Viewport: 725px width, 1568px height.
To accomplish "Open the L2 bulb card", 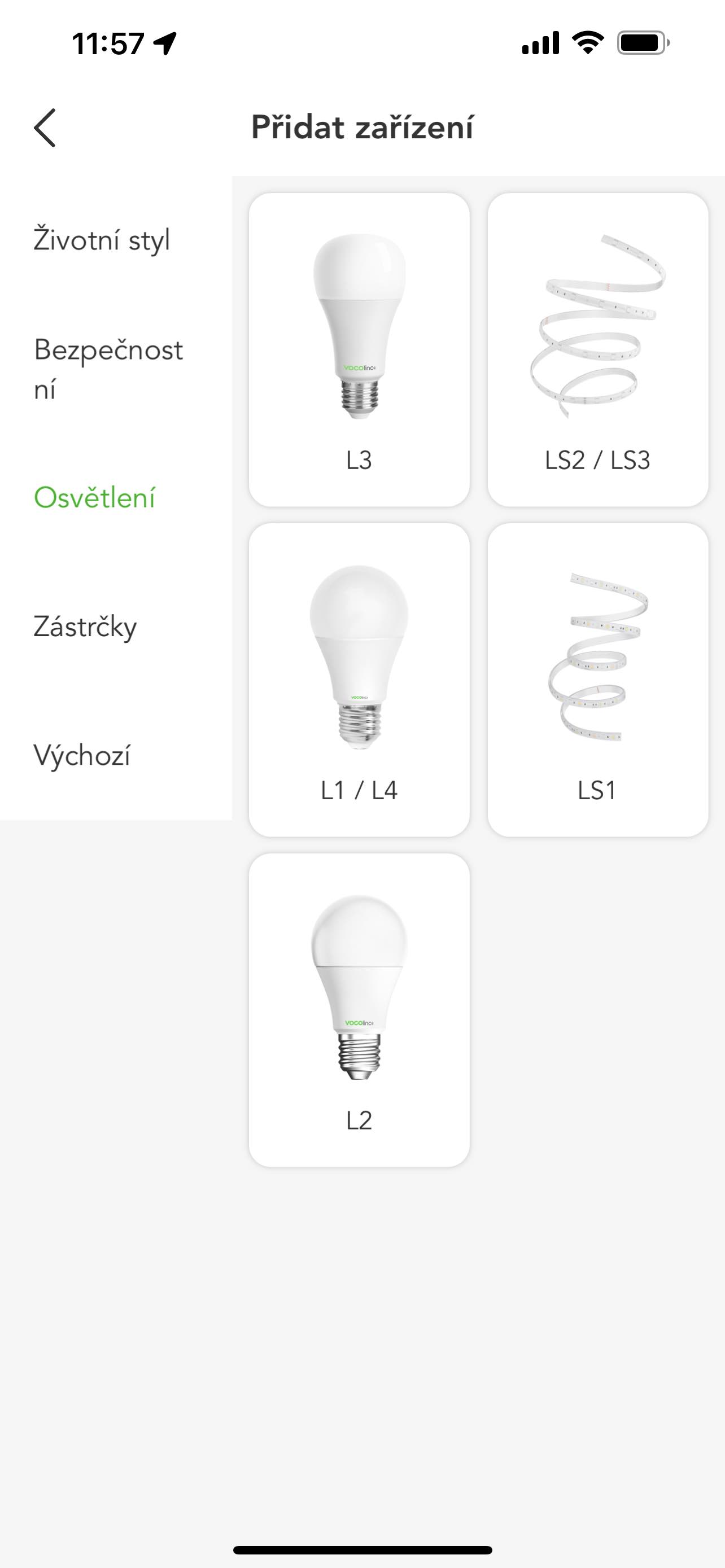I will click(359, 1010).
